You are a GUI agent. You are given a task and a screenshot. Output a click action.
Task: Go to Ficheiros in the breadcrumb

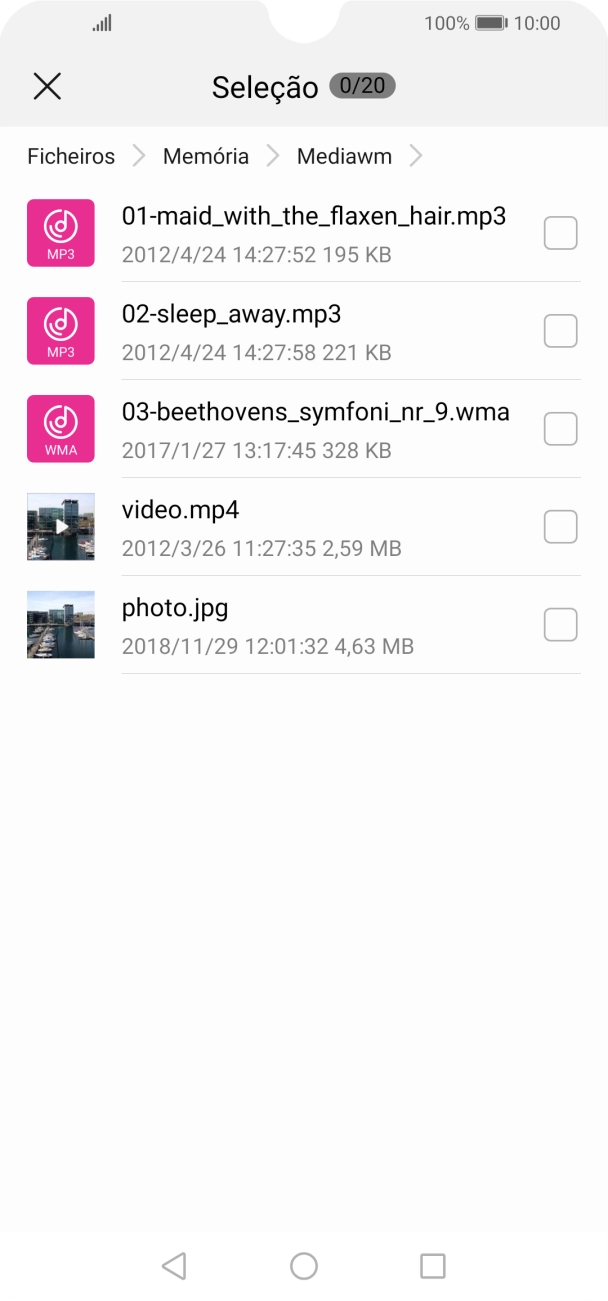71,156
